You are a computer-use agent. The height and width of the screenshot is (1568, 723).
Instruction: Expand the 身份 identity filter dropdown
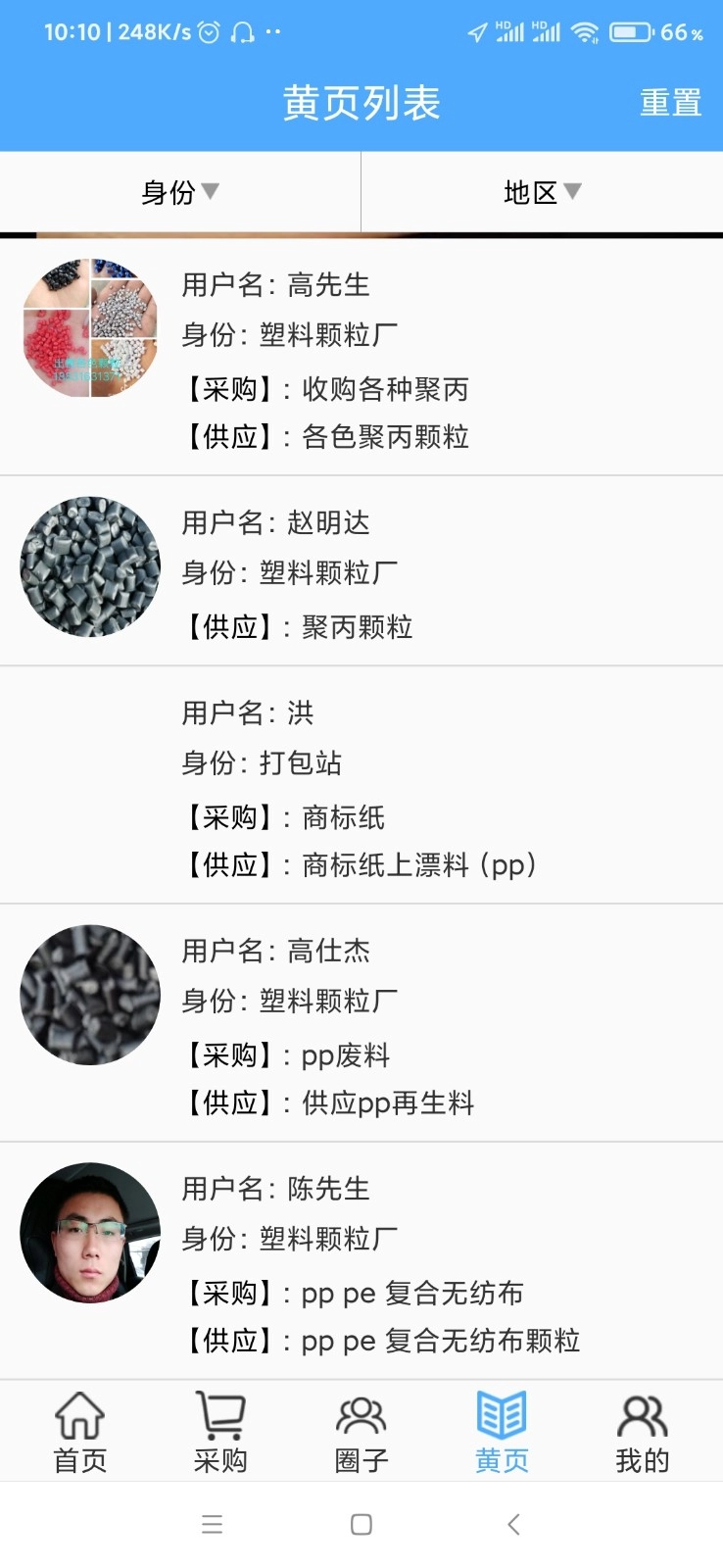[x=180, y=192]
